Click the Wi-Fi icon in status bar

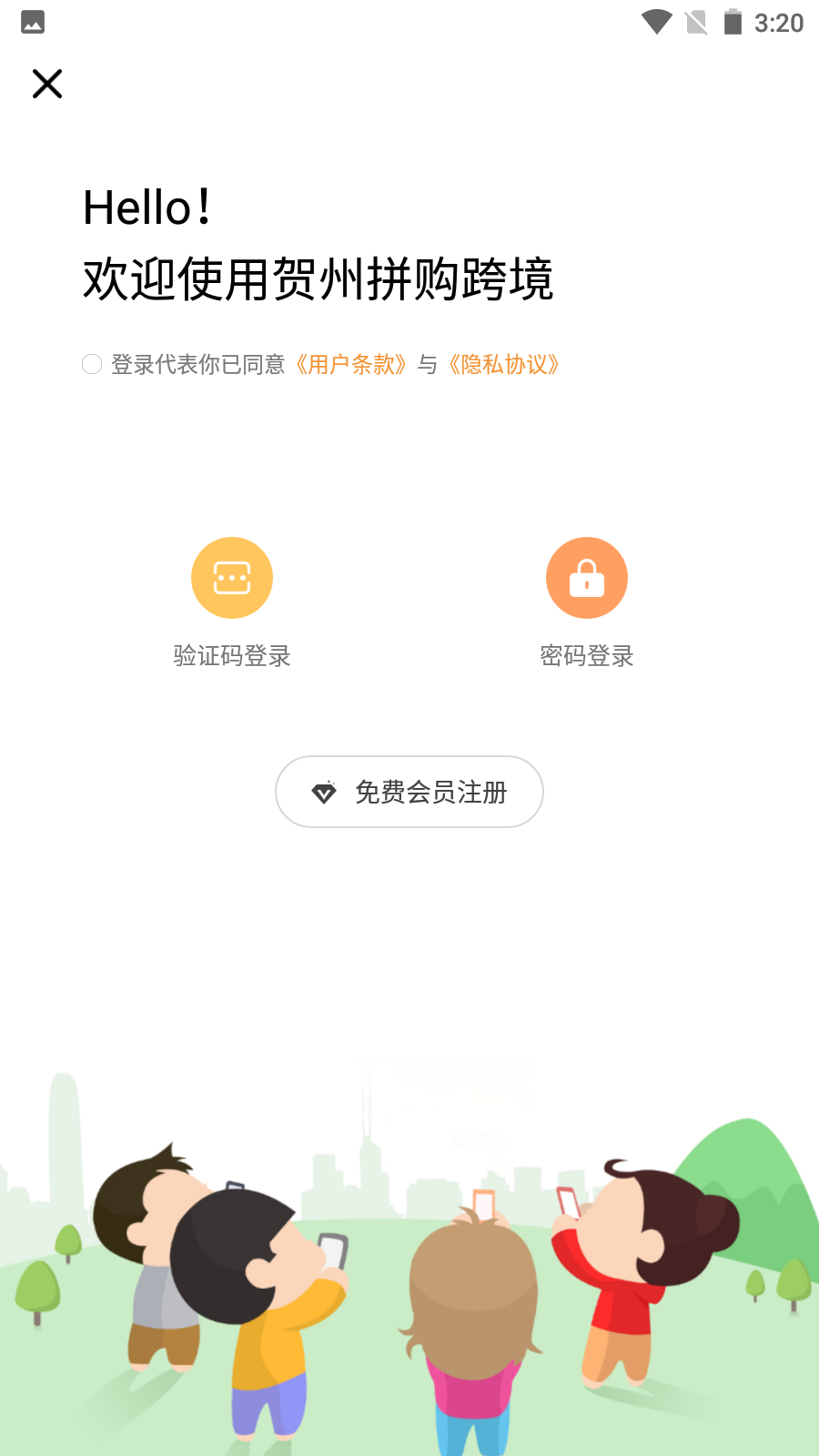click(x=657, y=22)
